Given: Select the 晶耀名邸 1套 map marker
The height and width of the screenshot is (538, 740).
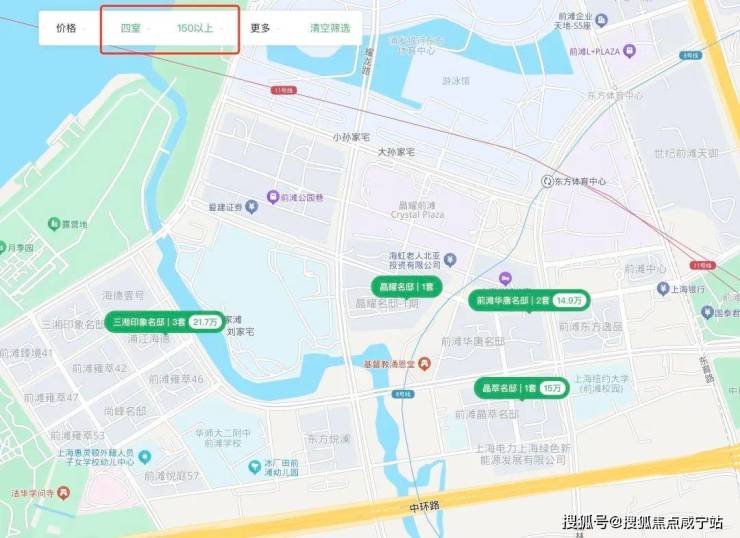Looking at the screenshot, I should pos(407,287).
